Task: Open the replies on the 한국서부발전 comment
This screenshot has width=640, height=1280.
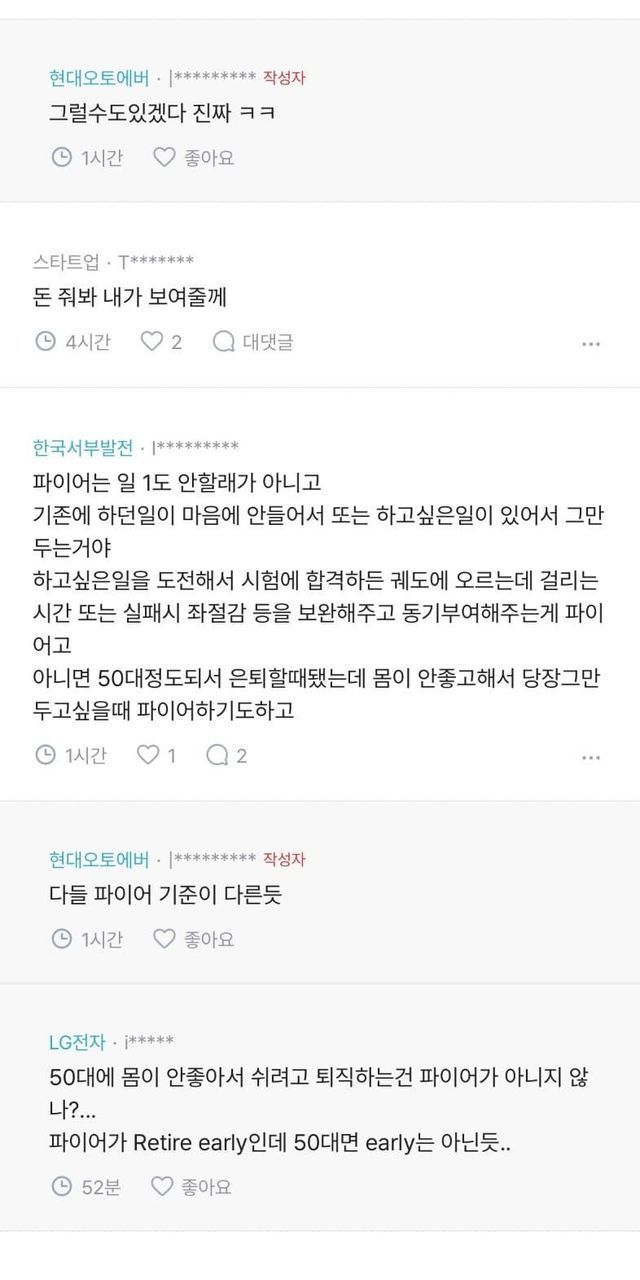Action: pos(226,756)
